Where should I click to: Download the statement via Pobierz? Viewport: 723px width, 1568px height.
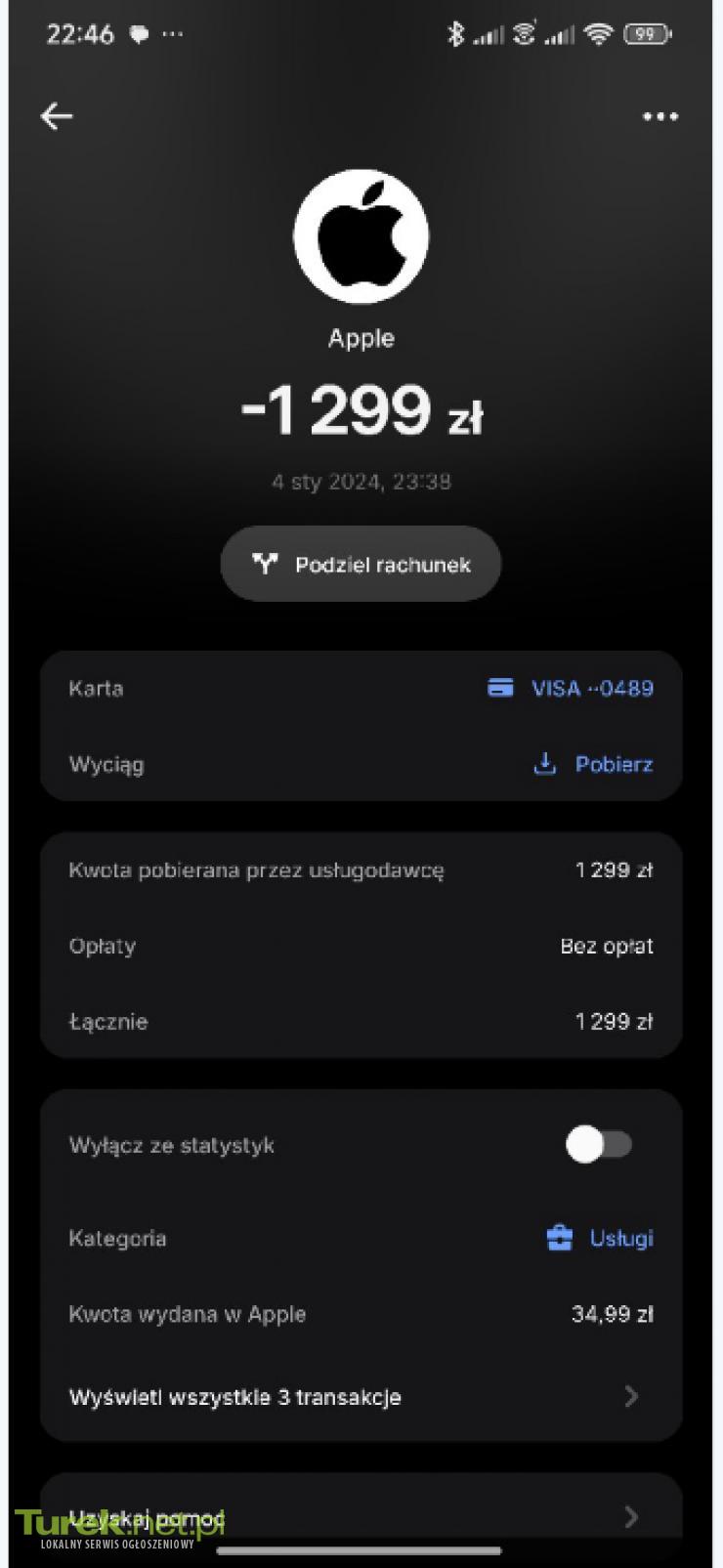[x=594, y=764]
